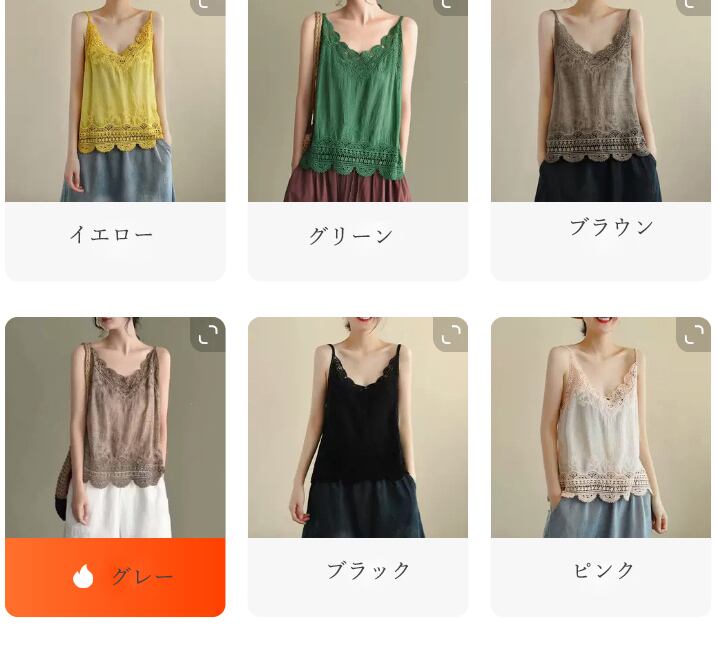Expand the ブラック product photo
This screenshot has height=645, width=719.
[x=451, y=335]
